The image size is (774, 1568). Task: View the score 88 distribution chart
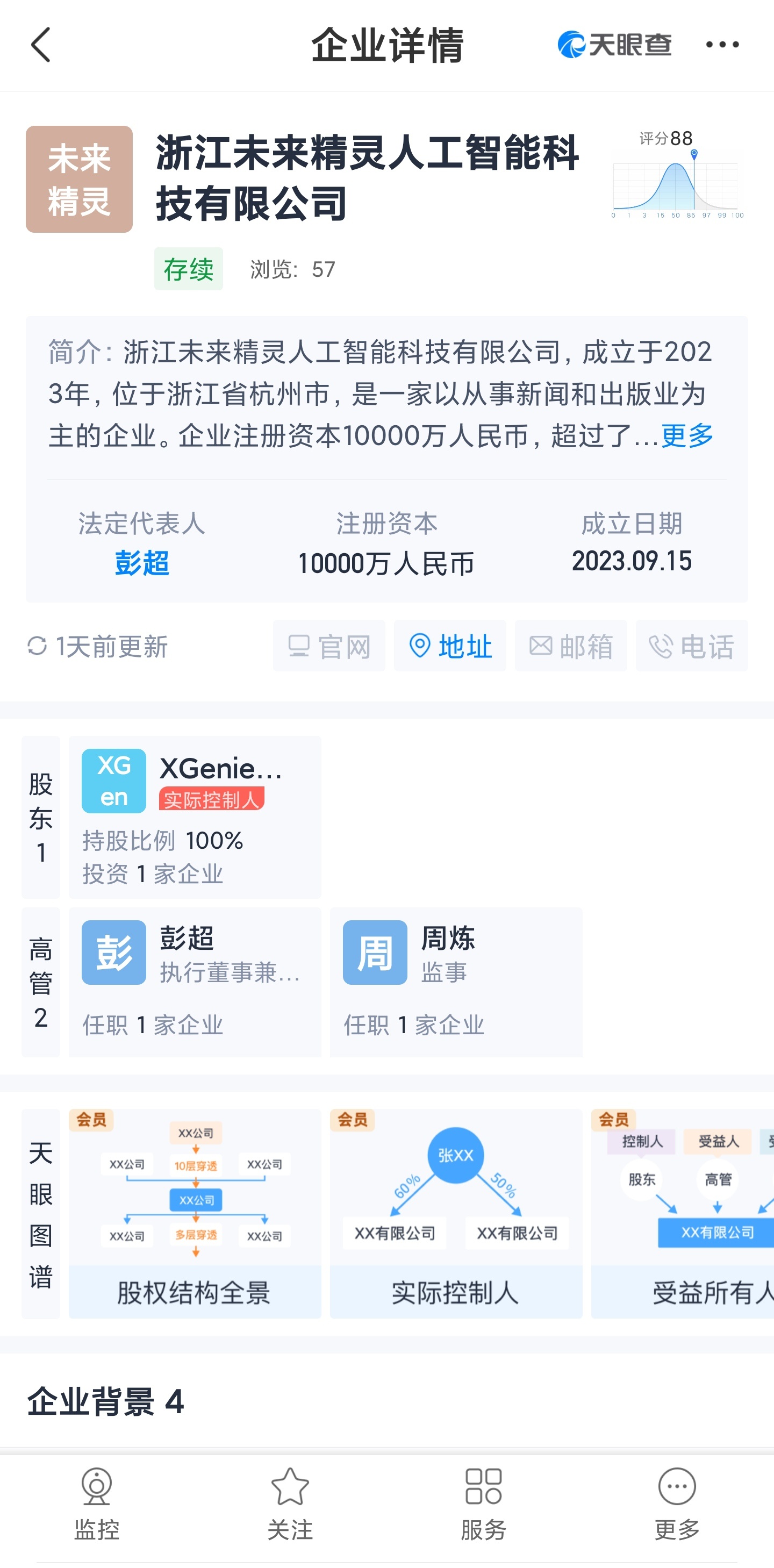(677, 176)
